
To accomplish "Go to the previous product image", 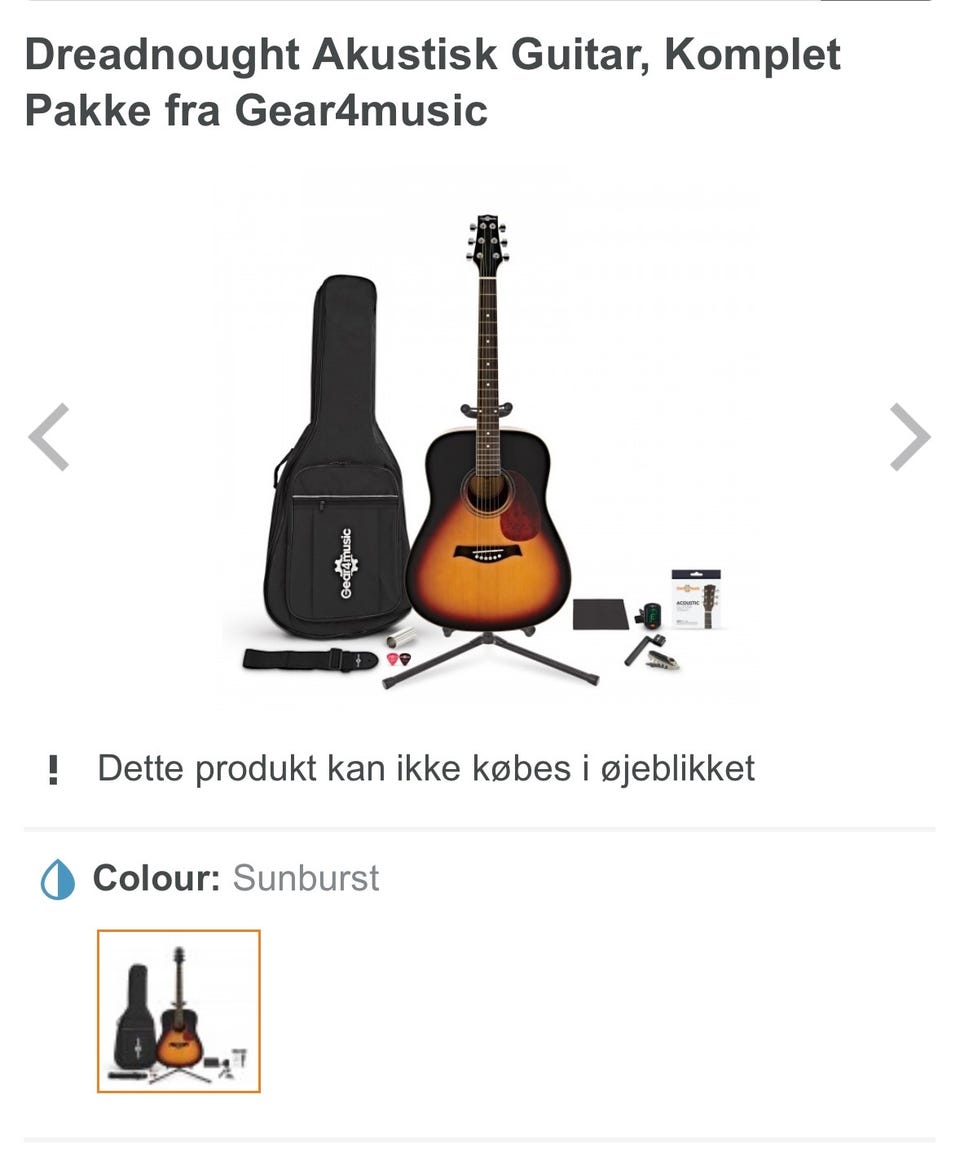I will pos(49,437).
